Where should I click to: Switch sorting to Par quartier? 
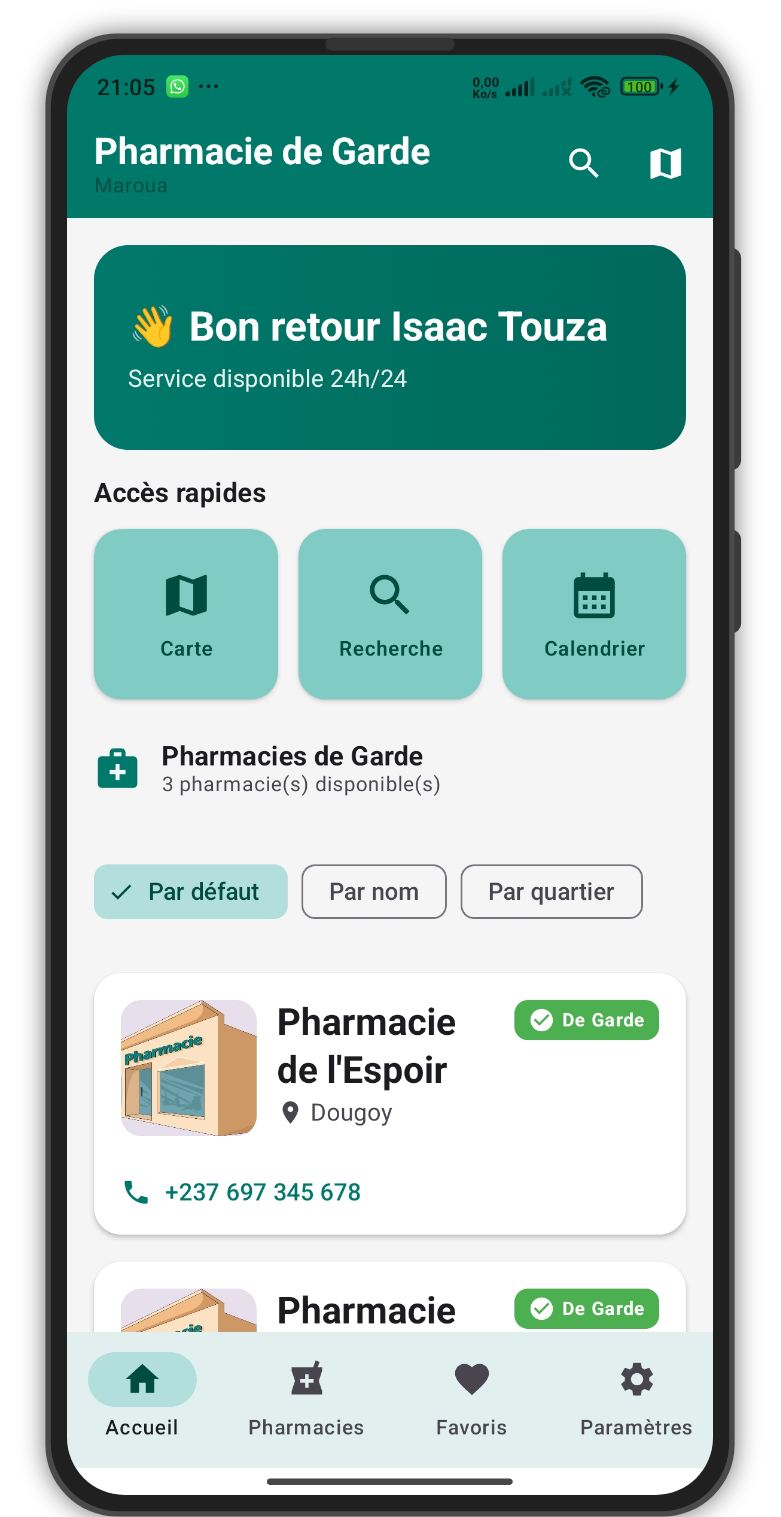tap(551, 891)
